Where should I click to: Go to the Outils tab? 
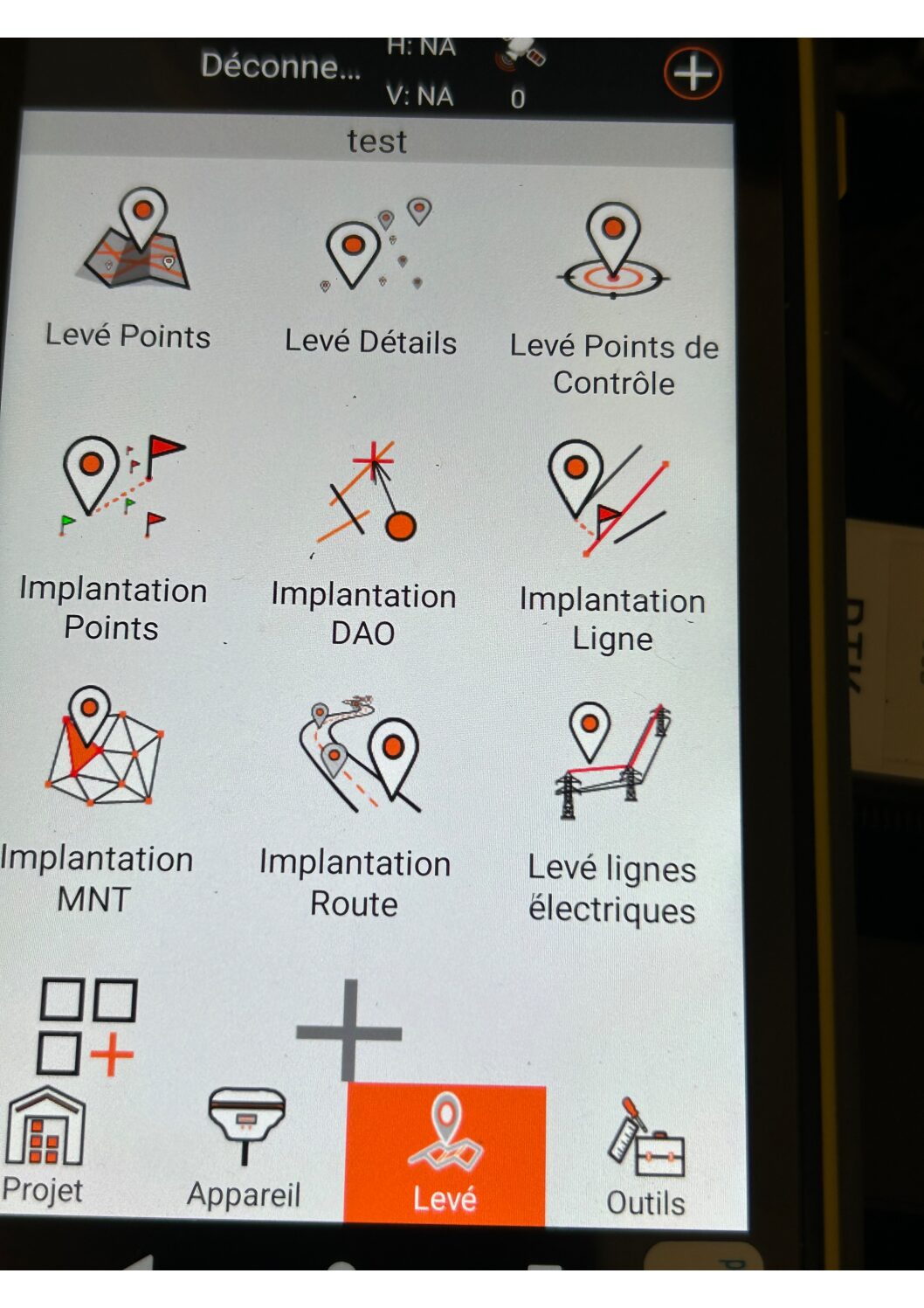click(x=645, y=1158)
